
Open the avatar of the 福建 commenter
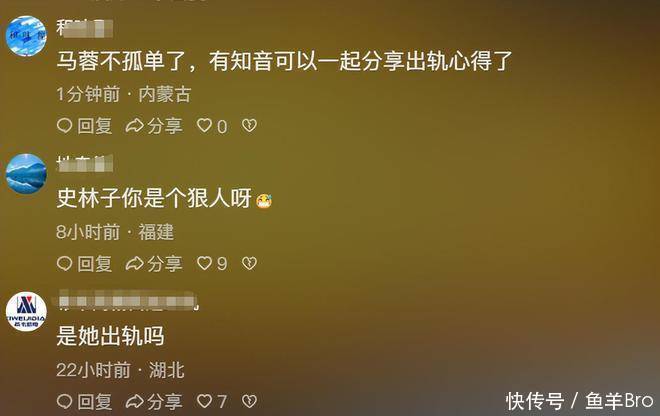click(x=26, y=174)
